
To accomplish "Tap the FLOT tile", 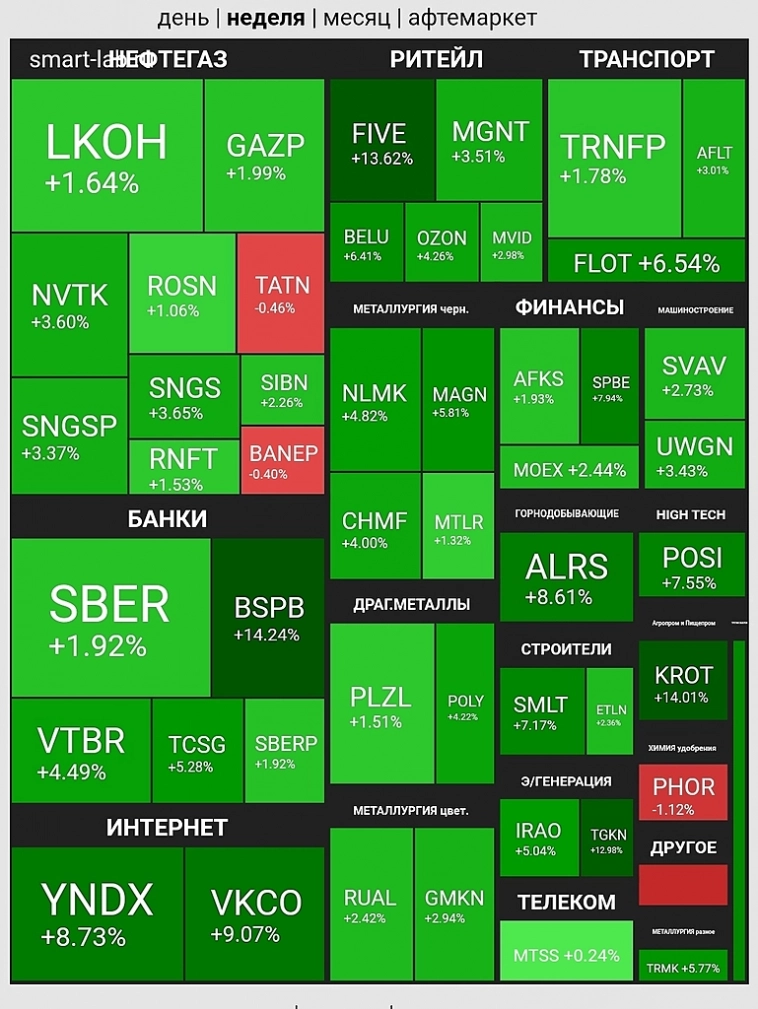I will (x=646, y=263).
